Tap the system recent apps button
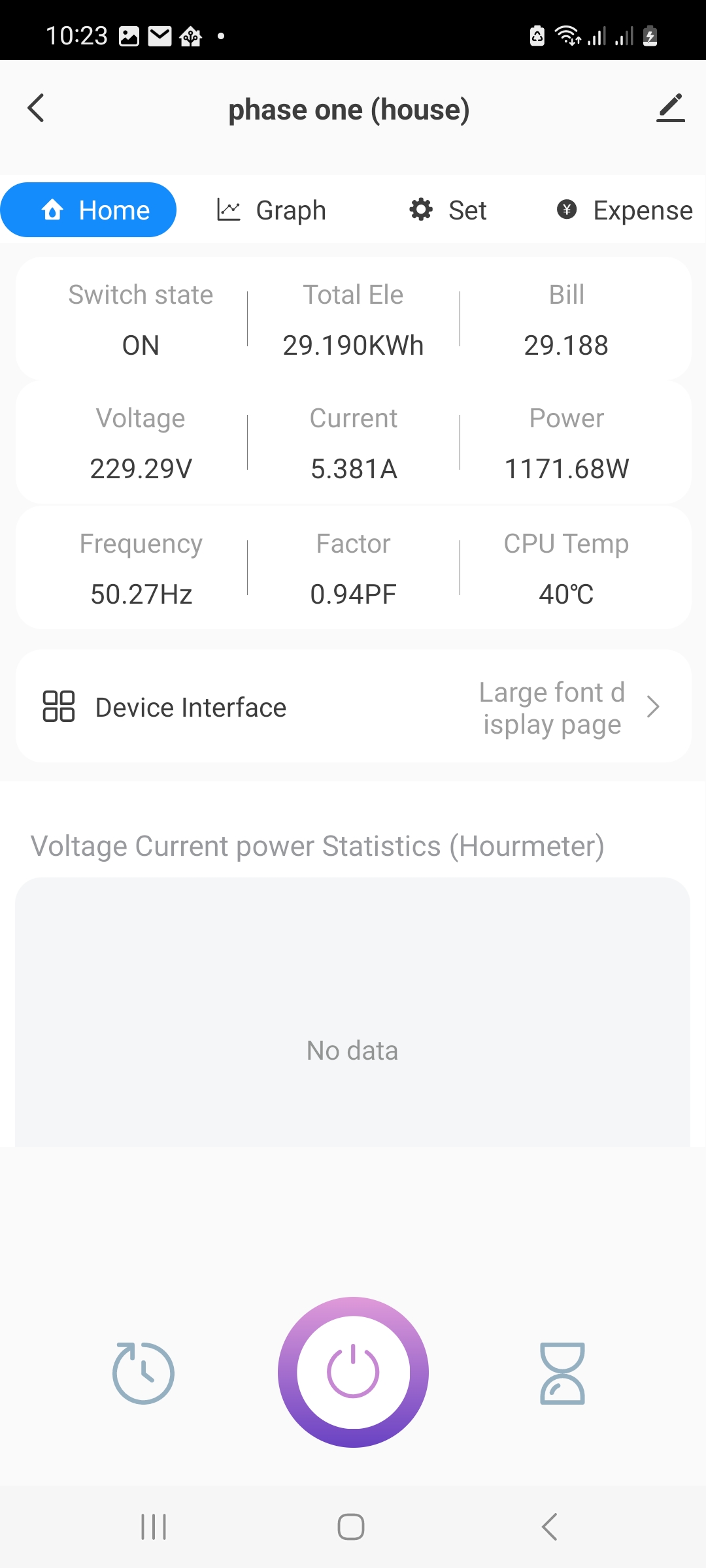 [154, 1527]
